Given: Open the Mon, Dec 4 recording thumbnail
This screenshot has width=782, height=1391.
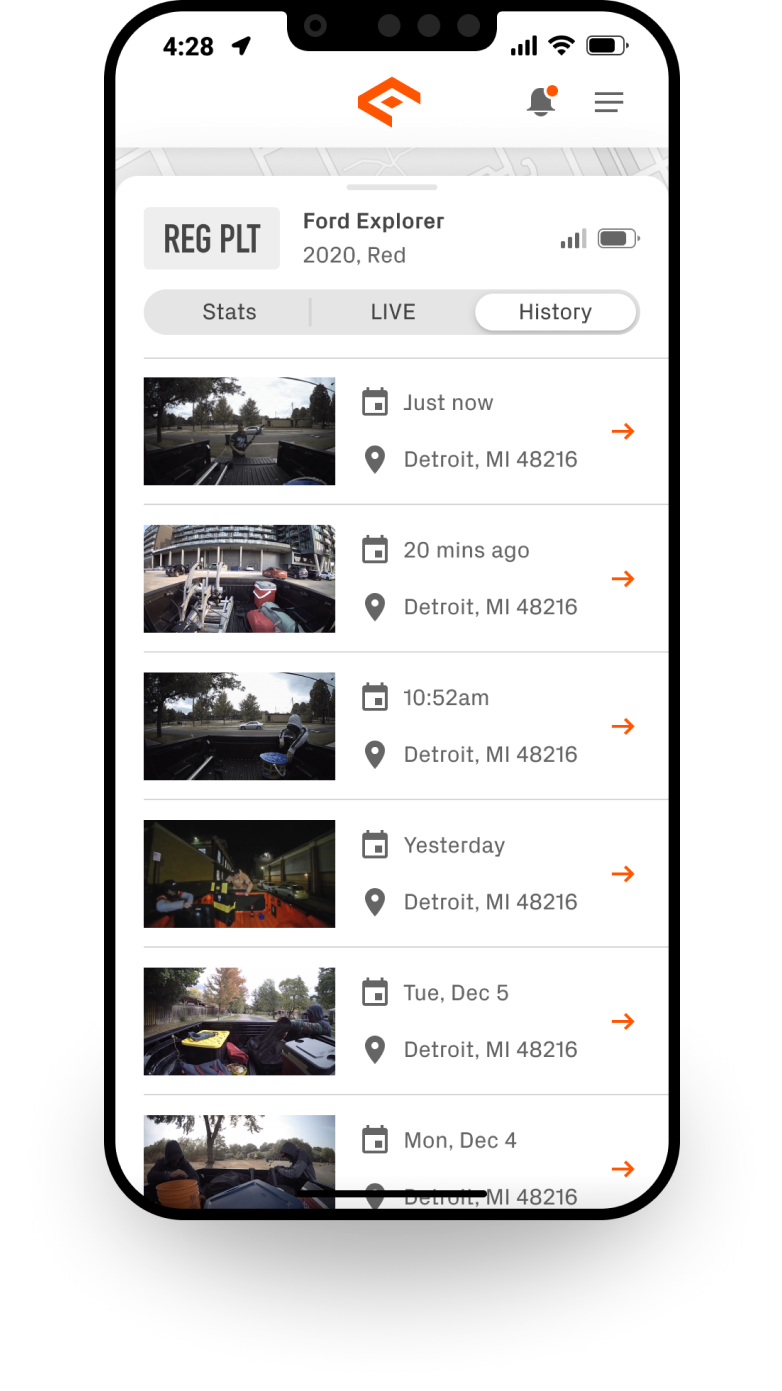Looking at the screenshot, I should (239, 1160).
